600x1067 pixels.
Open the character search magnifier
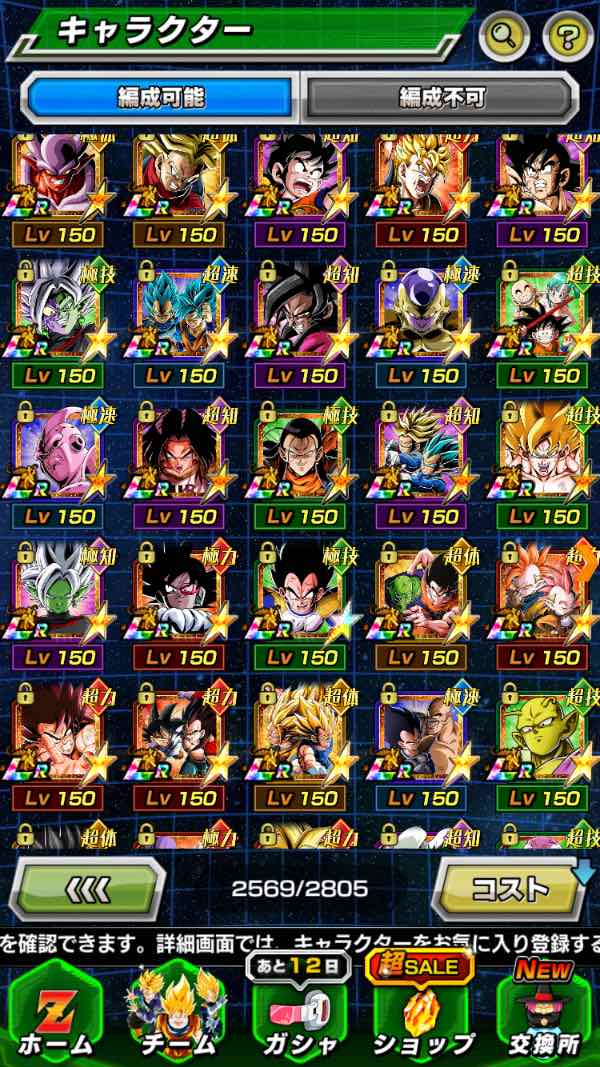pyautogui.click(x=504, y=37)
